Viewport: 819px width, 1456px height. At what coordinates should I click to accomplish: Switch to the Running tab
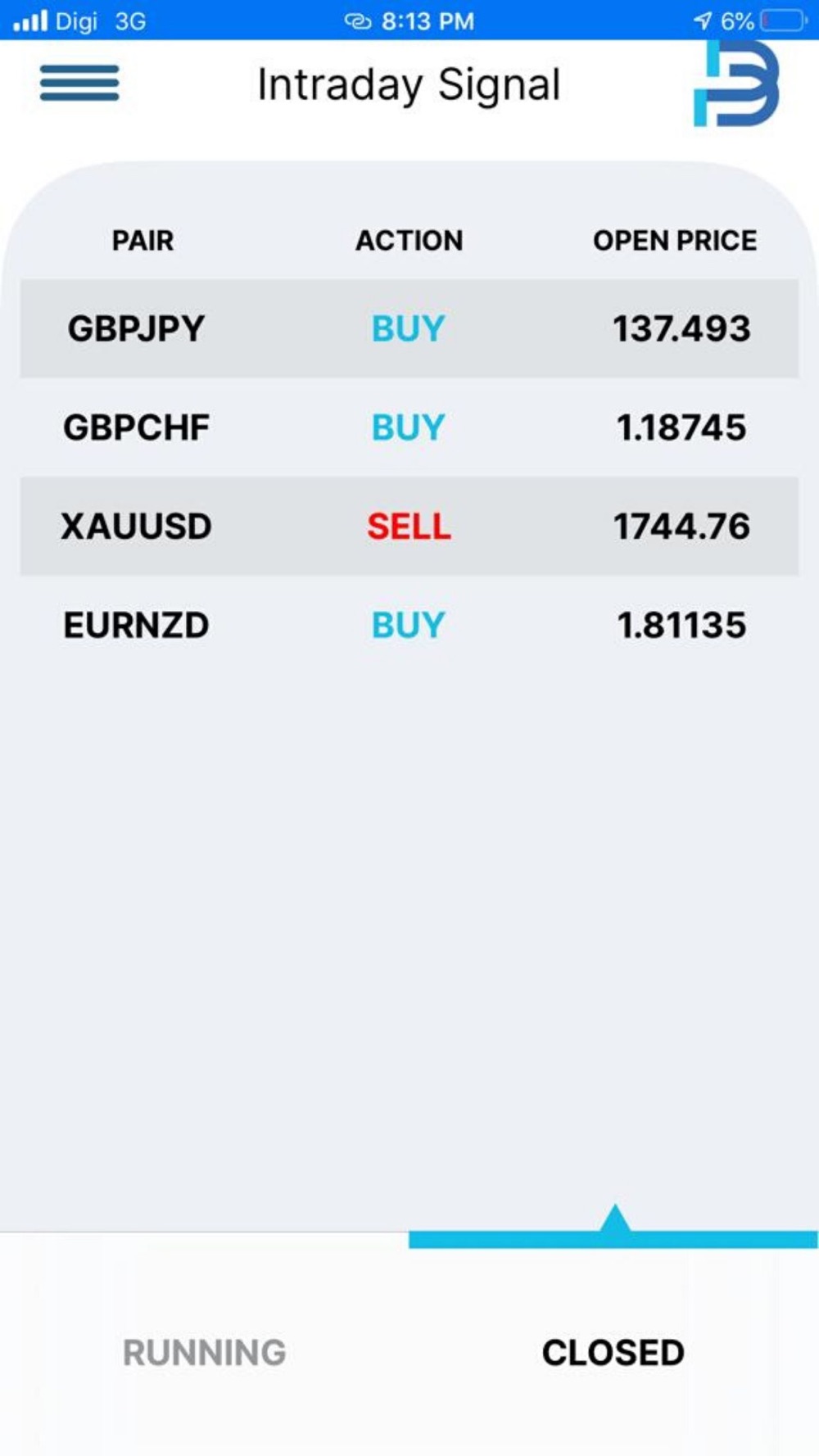coord(205,1352)
